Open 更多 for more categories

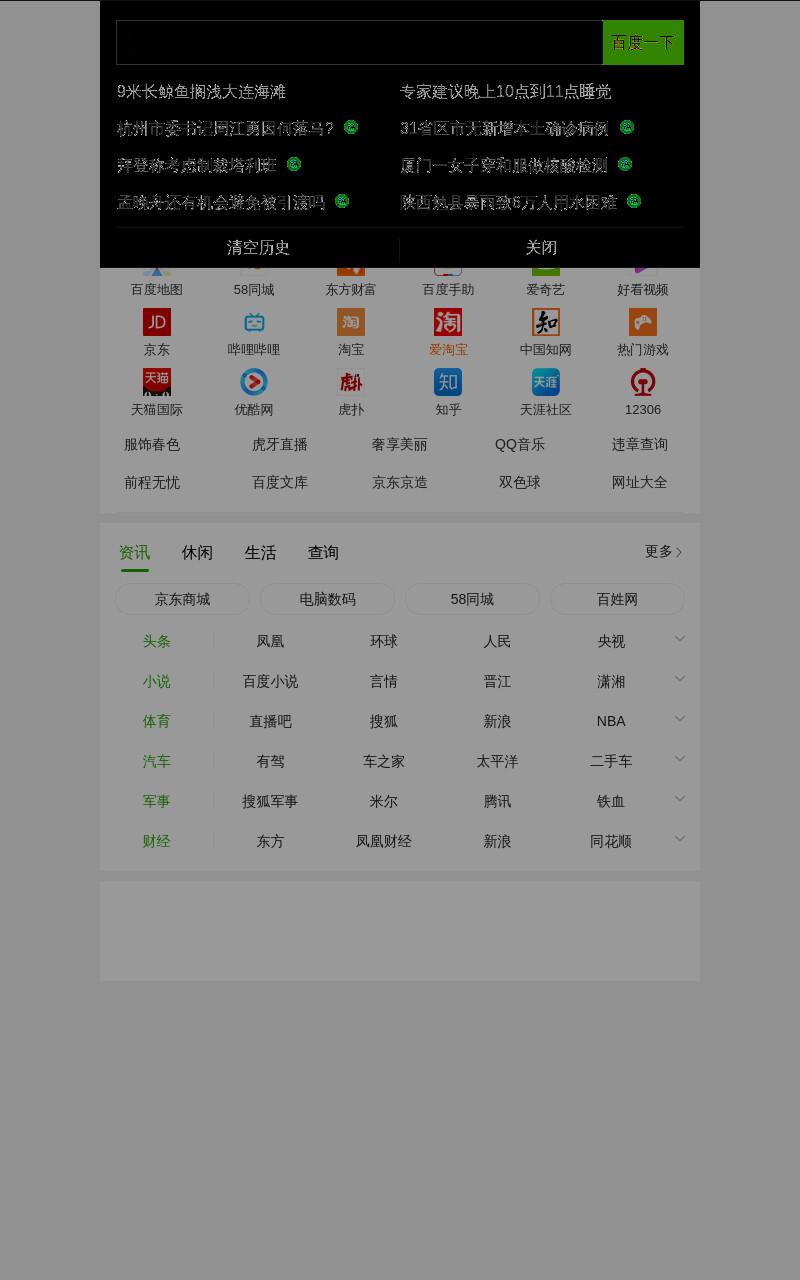[664, 551]
